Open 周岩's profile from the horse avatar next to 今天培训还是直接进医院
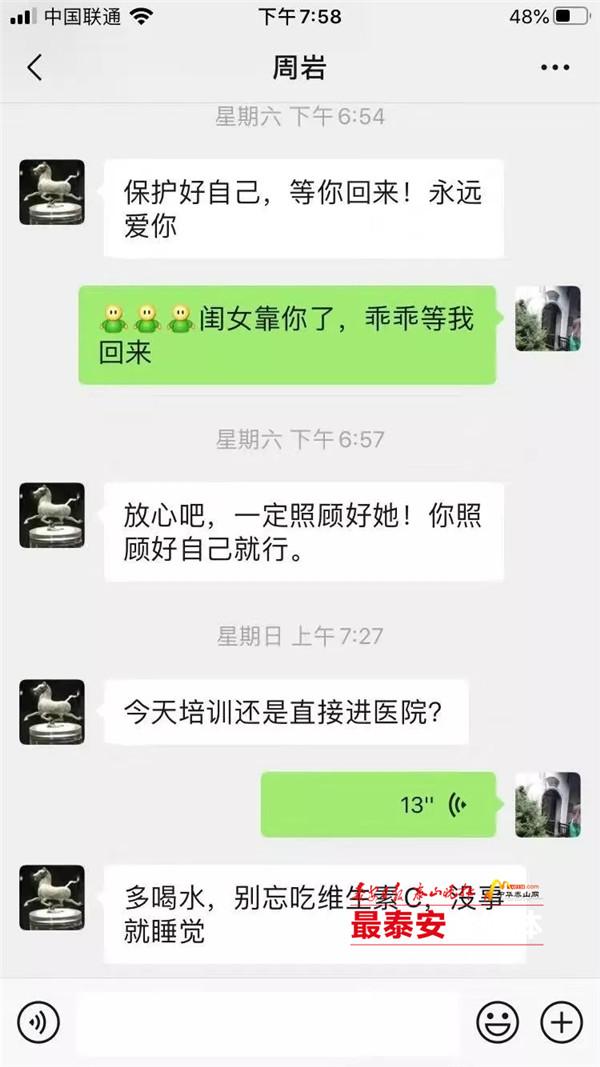 pyautogui.click(x=52, y=712)
